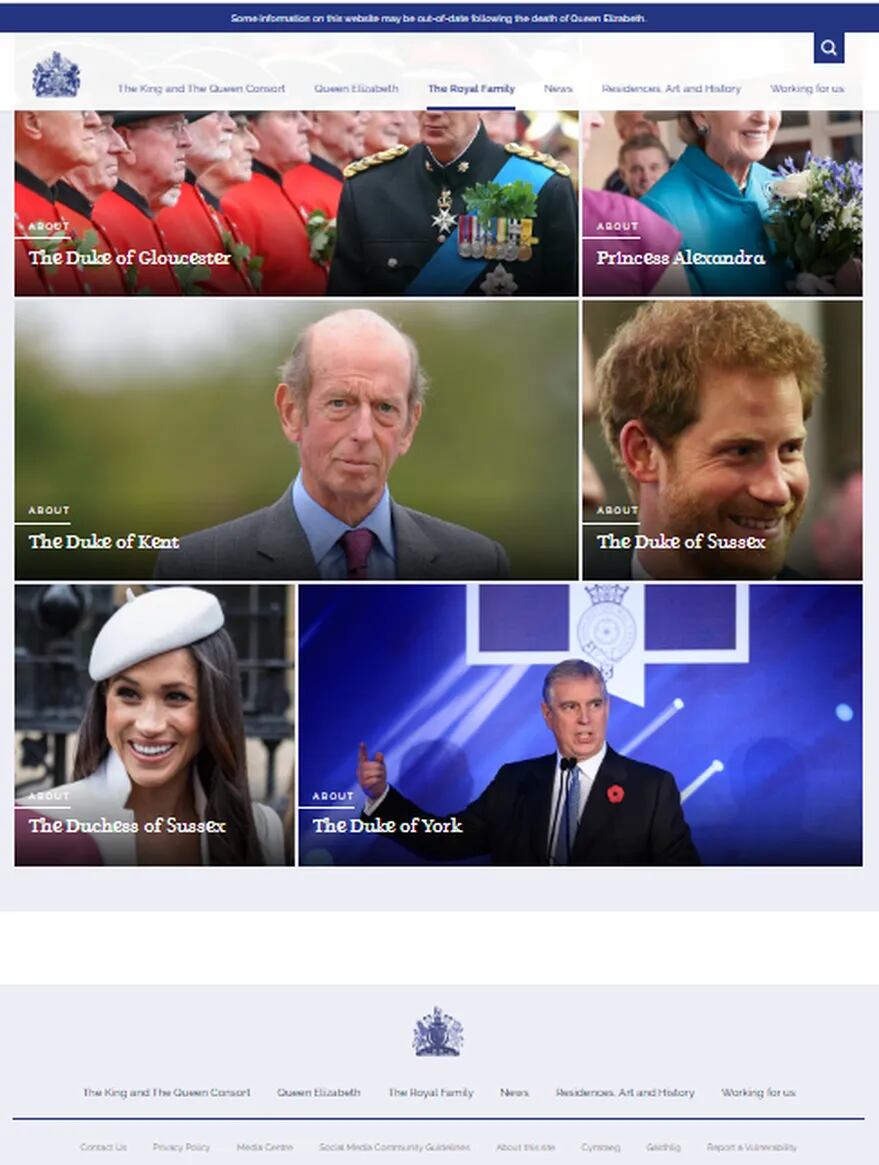Open Contact Us in the footer
The width and height of the screenshot is (879, 1165).
click(103, 1147)
